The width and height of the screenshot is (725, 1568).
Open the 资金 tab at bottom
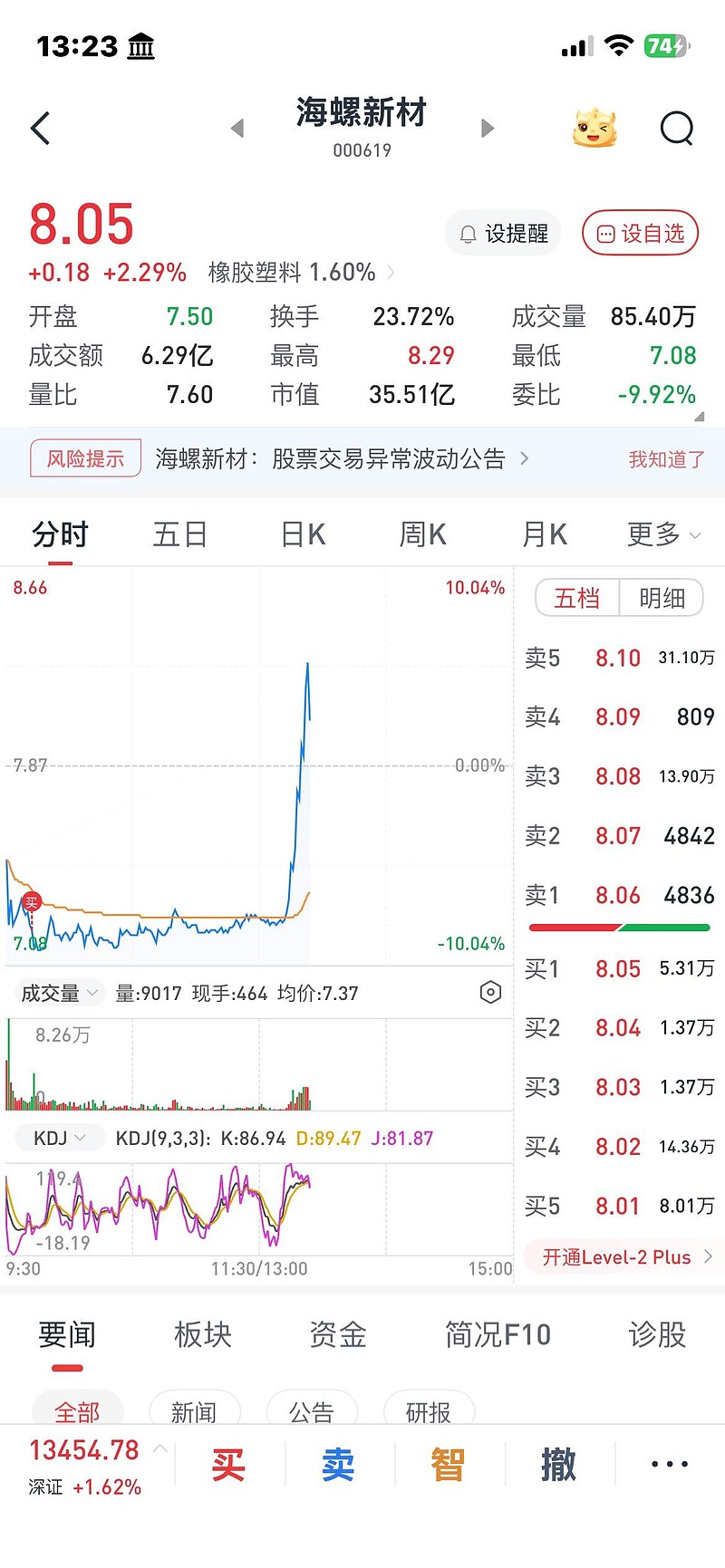pyautogui.click(x=337, y=1335)
